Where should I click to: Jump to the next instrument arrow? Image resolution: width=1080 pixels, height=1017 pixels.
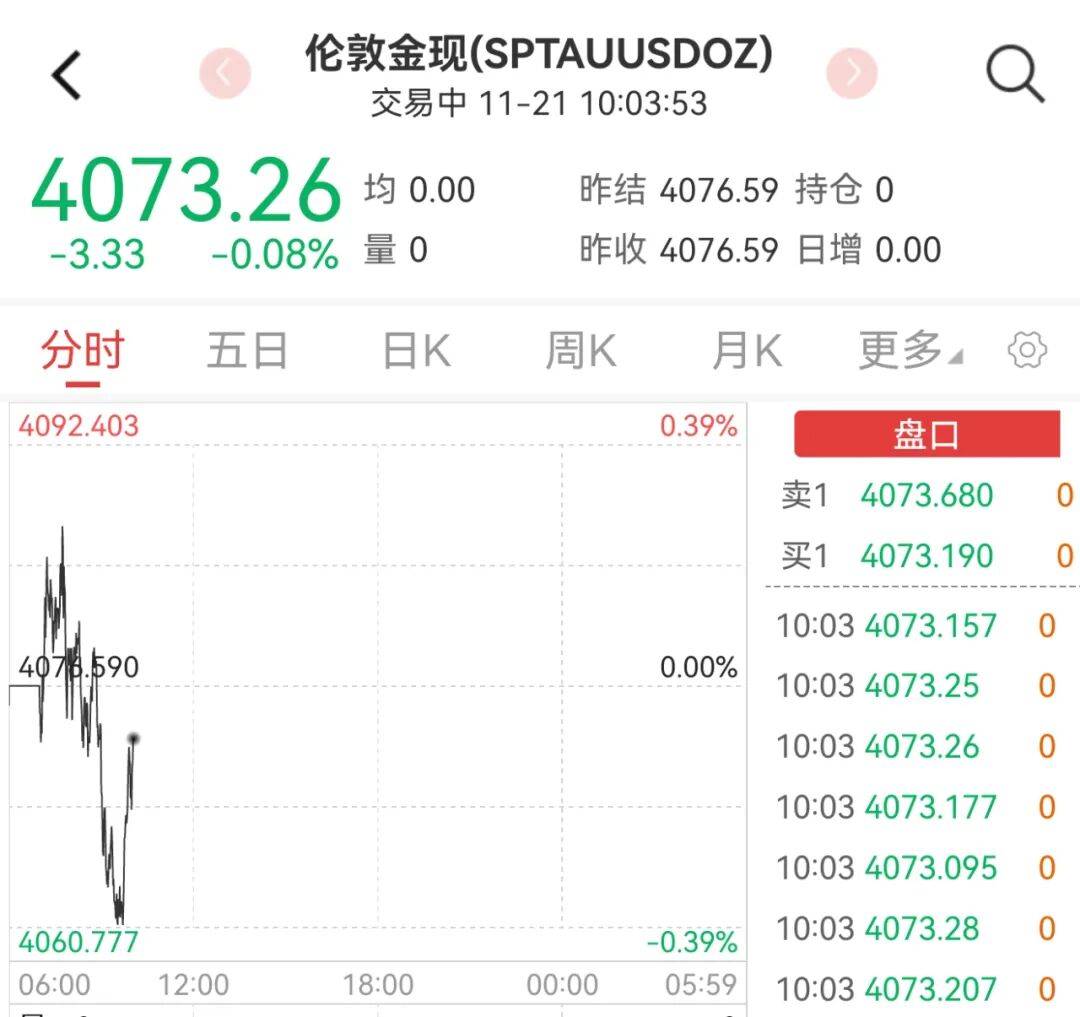click(852, 73)
